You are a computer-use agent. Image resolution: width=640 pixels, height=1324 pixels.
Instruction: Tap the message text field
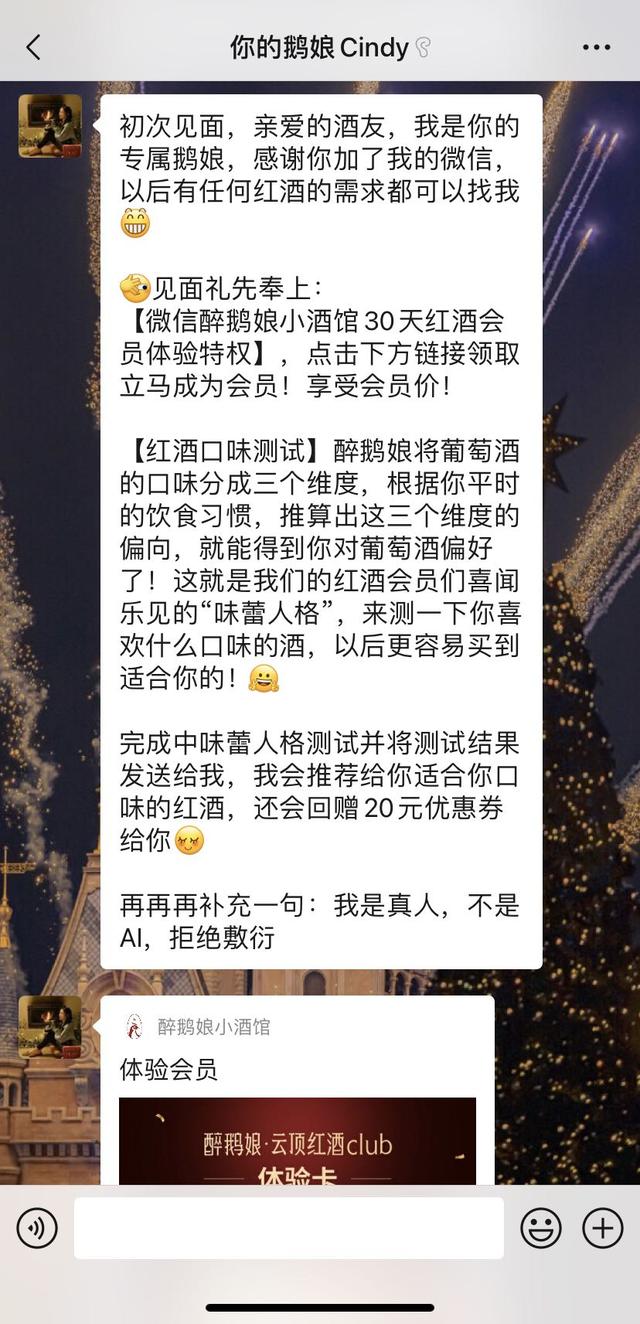coord(289,1228)
